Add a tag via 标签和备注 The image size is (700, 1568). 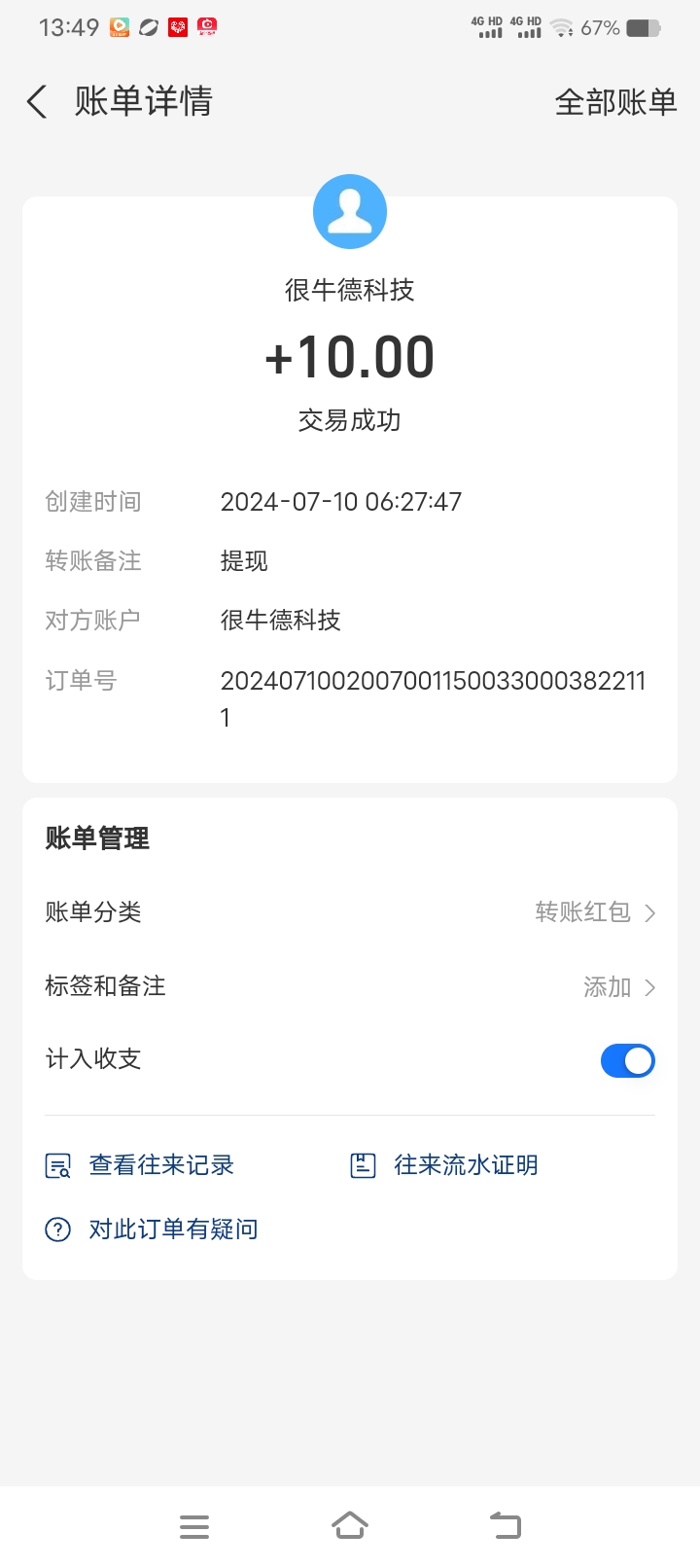pyautogui.click(x=350, y=986)
